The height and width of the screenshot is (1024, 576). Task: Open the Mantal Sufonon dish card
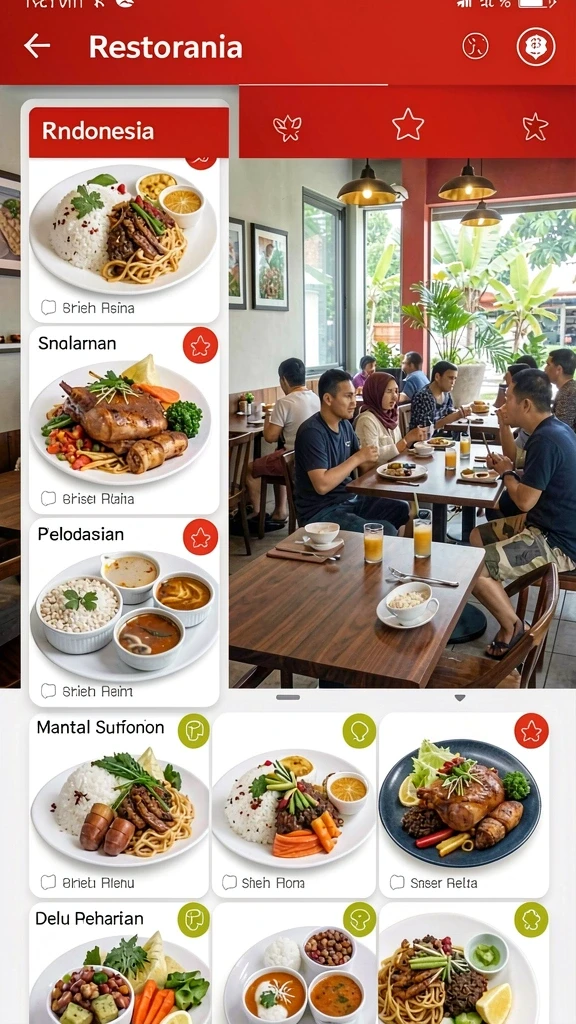click(x=120, y=805)
